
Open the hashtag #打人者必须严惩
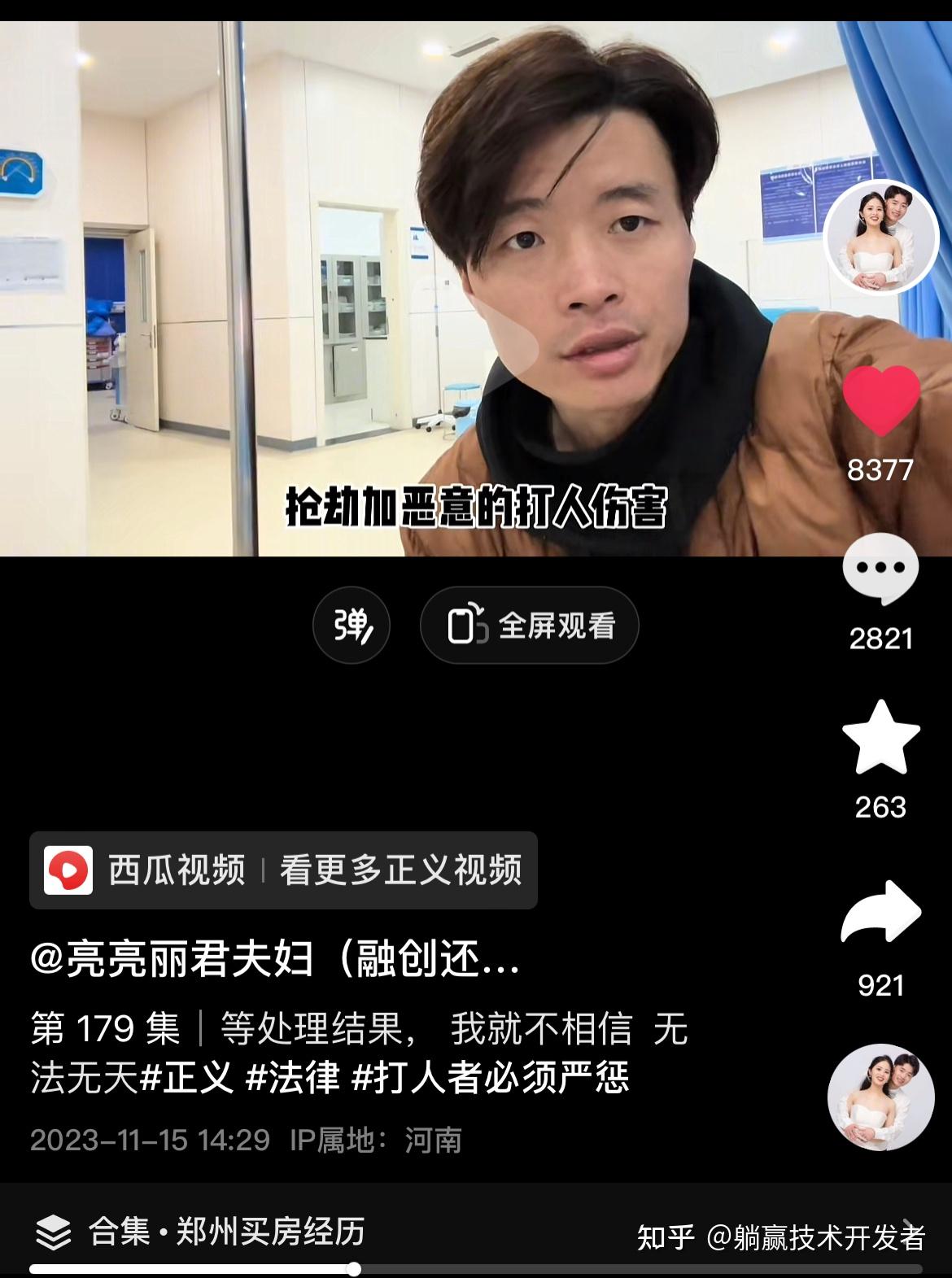click(491, 1078)
